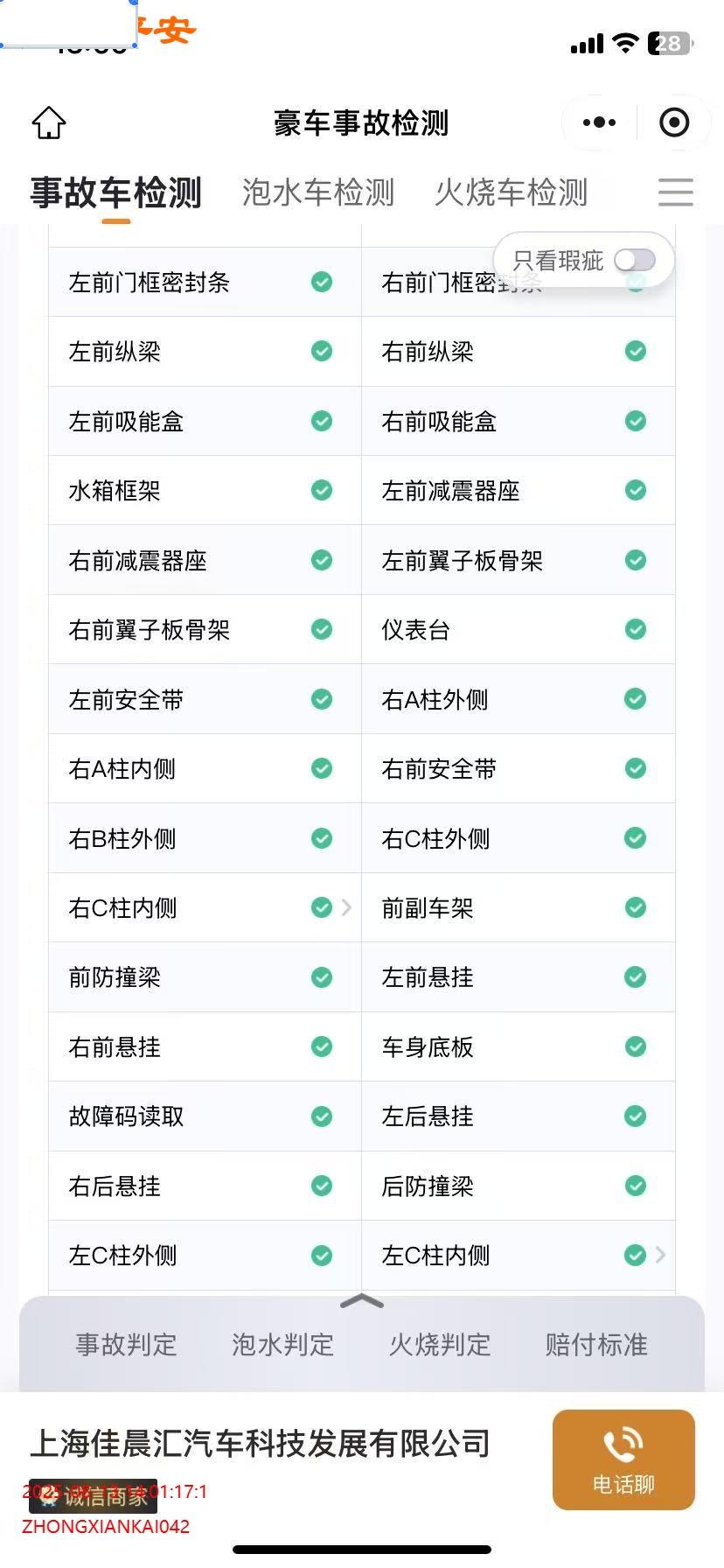
Task: Tap the 电话聊 call button
Action: point(623,1460)
